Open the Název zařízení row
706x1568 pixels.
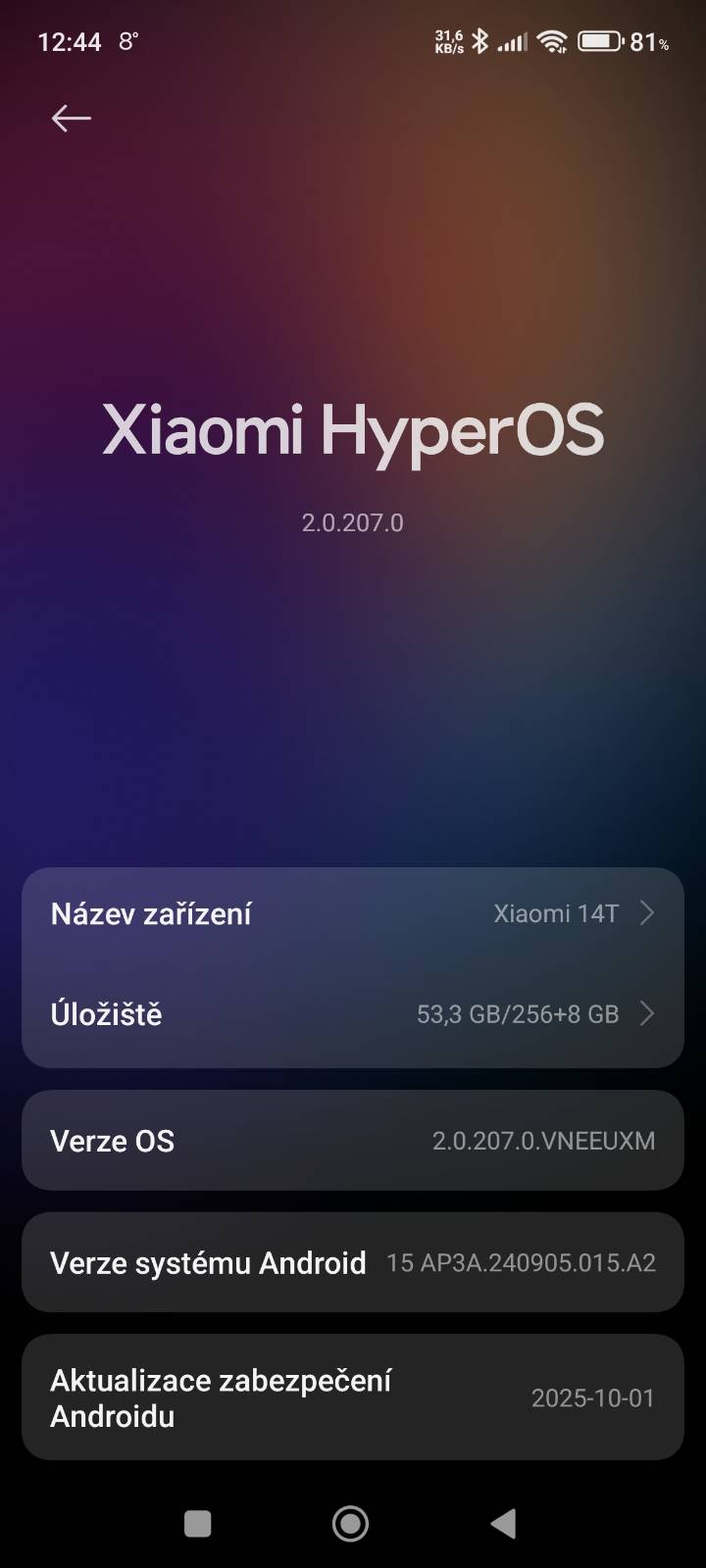pos(352,914)
